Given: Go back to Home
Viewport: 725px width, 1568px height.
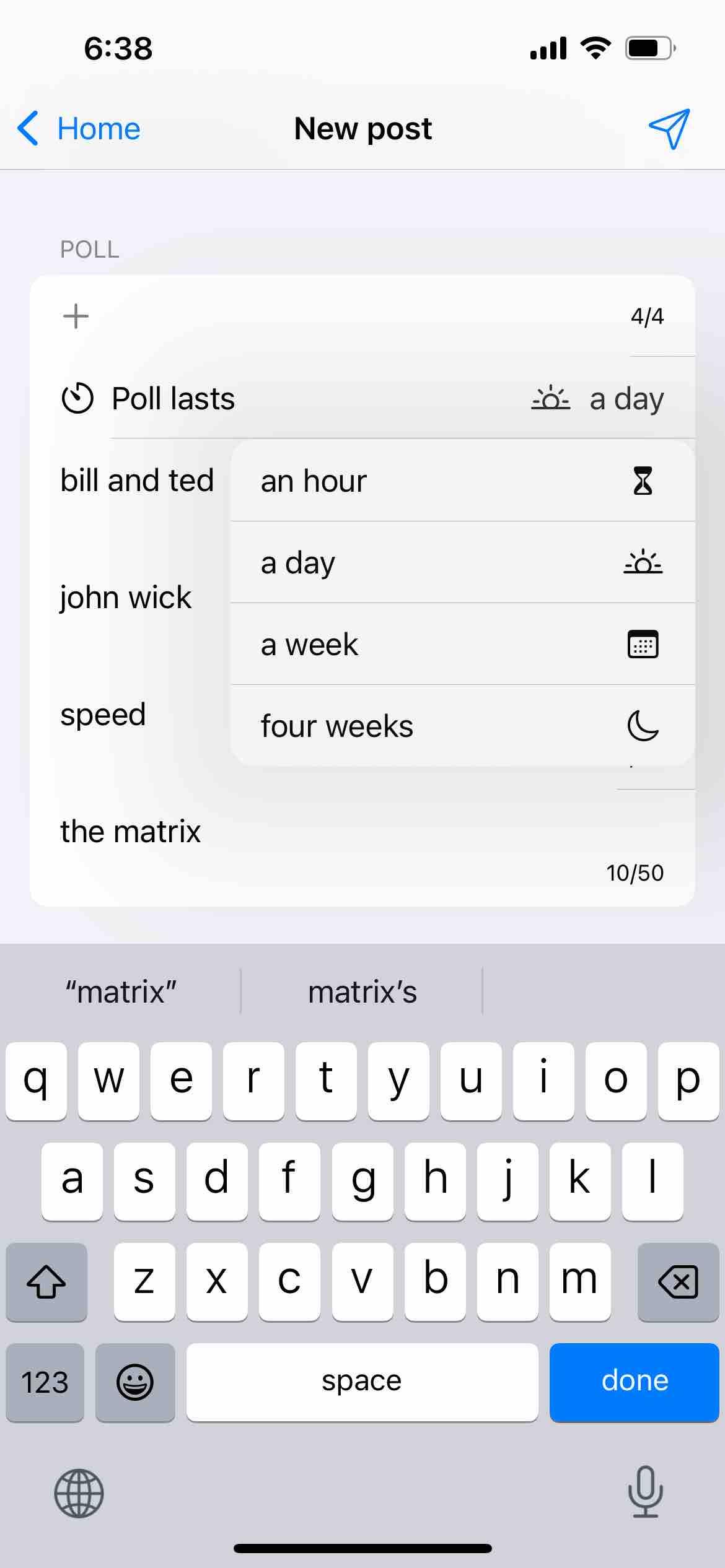Looking at the screenshot, I should pyautogui.click(x=79, y=129).
